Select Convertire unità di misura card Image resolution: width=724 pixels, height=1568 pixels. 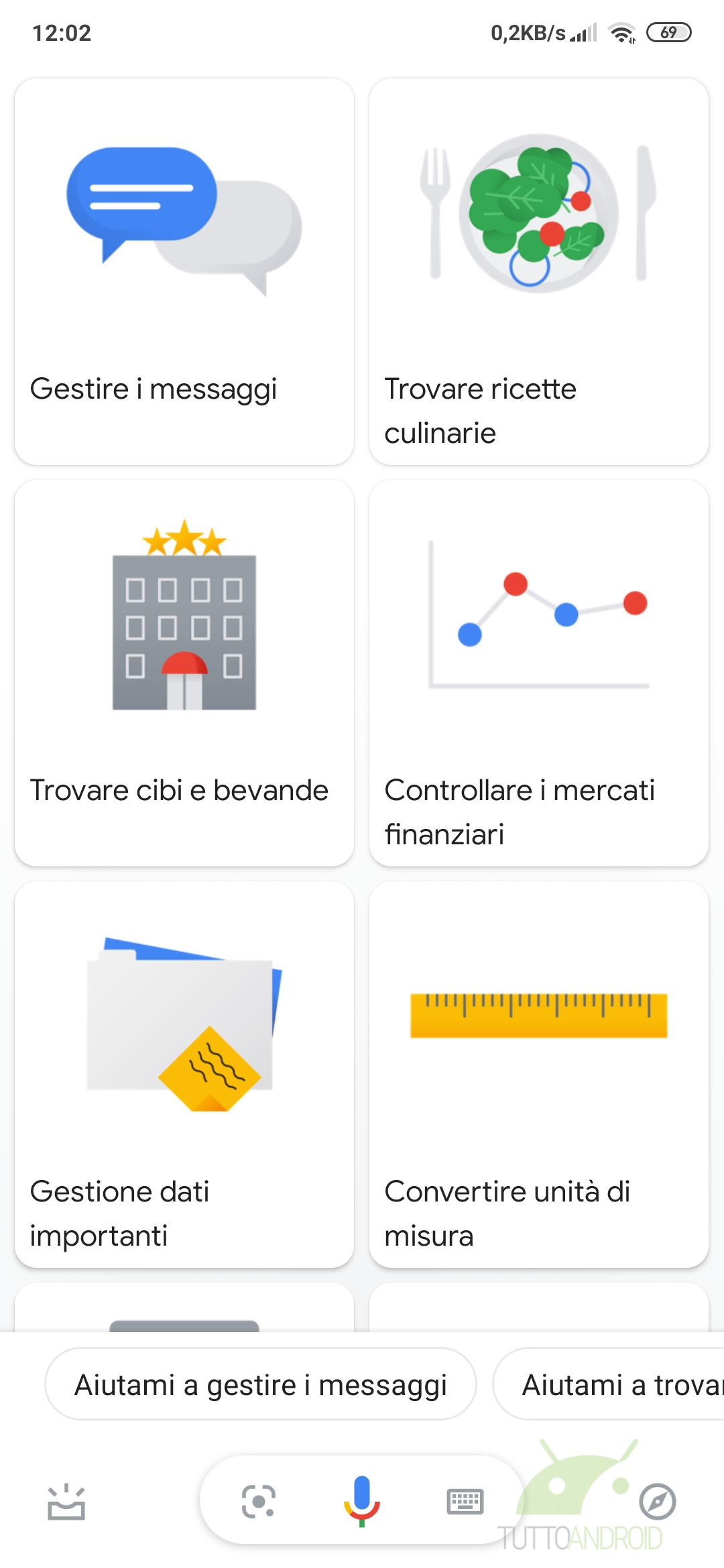[x=538, y=1074]
